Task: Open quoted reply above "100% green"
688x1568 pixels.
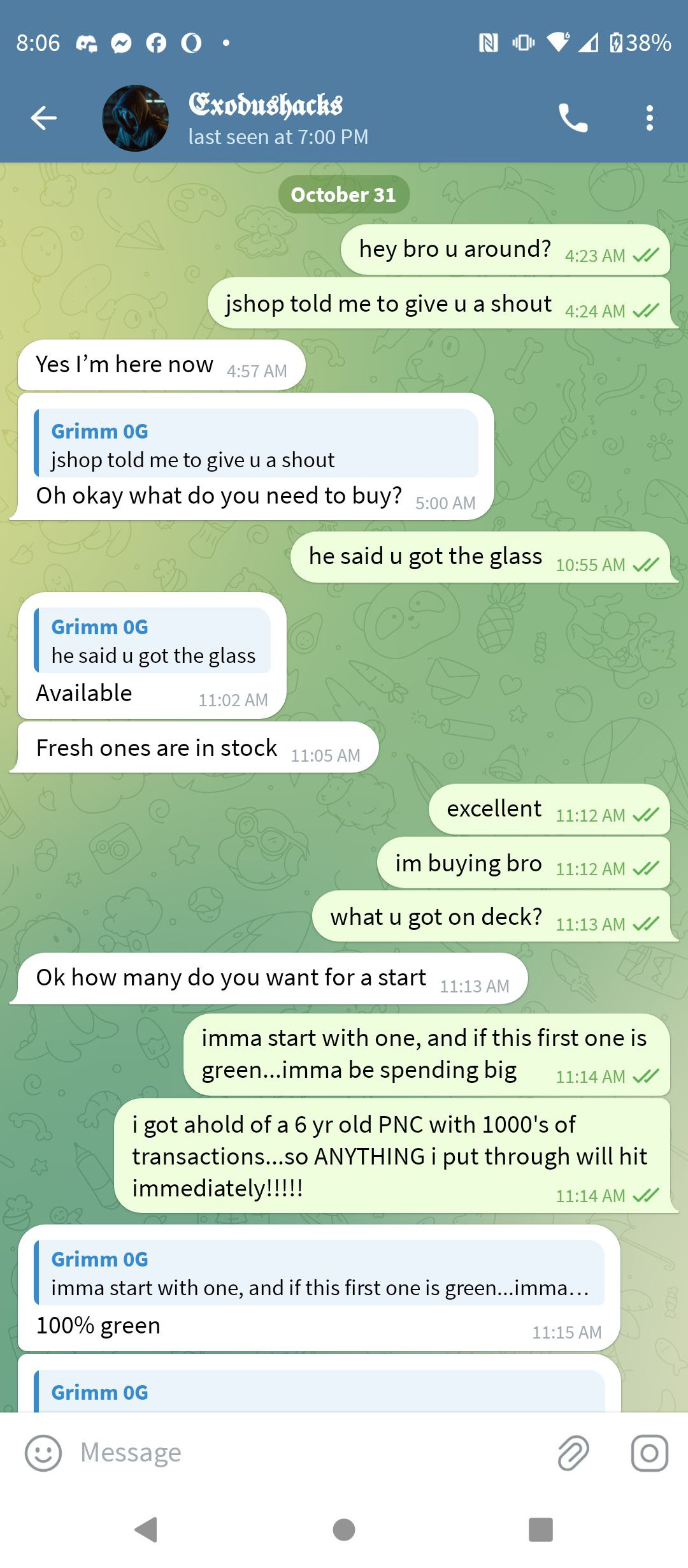Action: pos(319,1273)
